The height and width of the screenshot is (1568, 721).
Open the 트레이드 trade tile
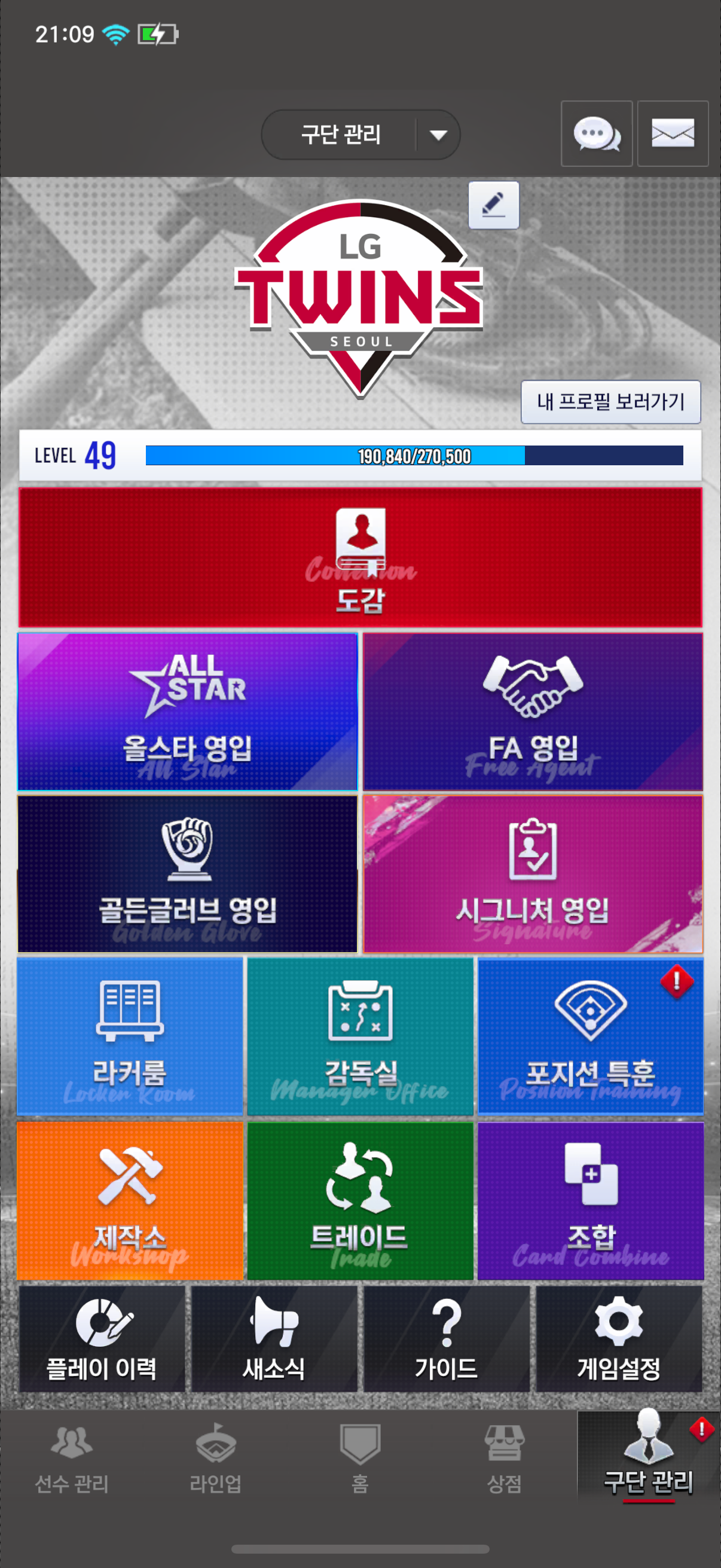pos(360,1200)
